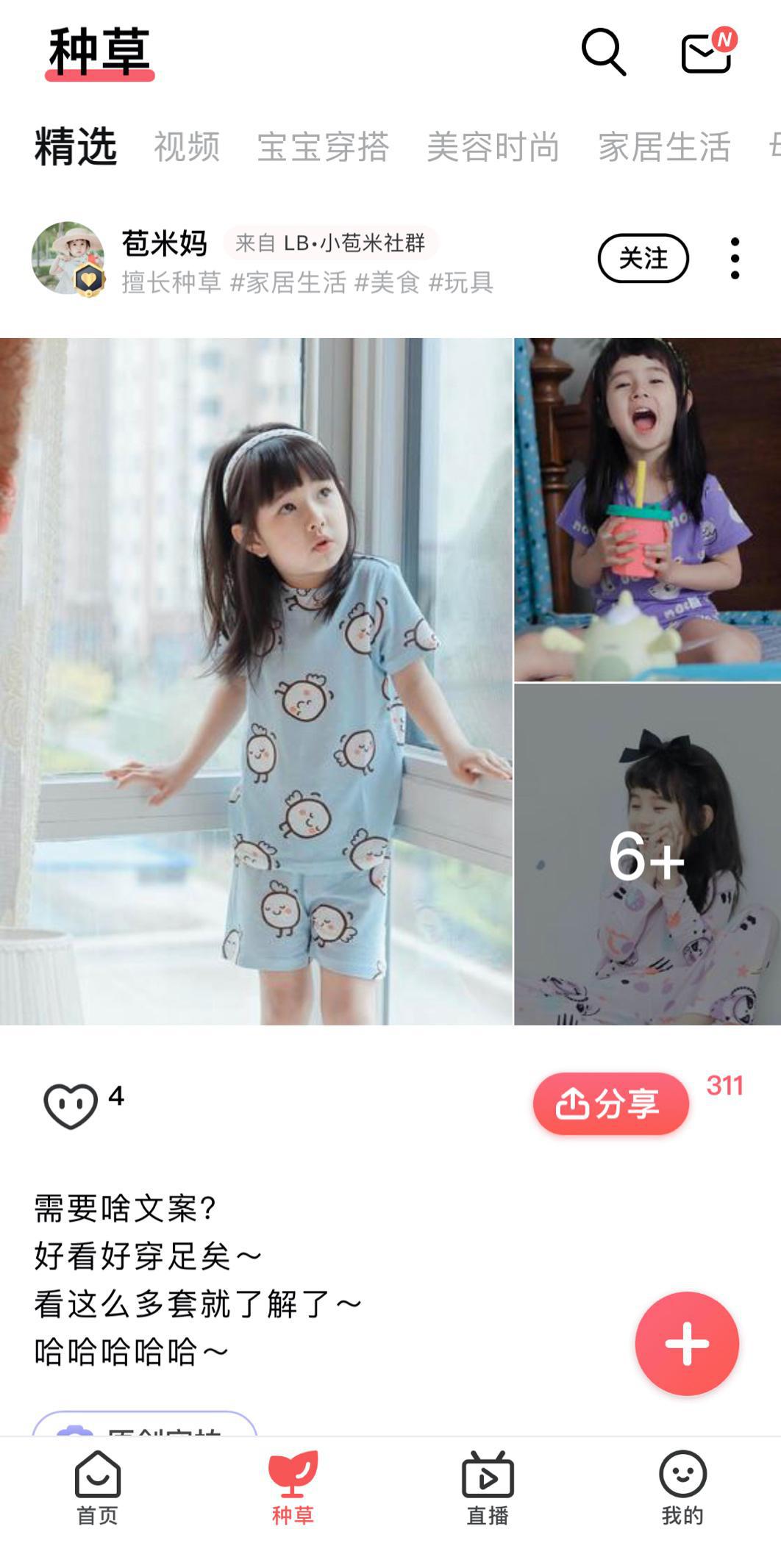The width and height of the screenshot is (781, 1568).
Task: Follow 苞米妈 with the 关注 button
Action: click(643, 258)
